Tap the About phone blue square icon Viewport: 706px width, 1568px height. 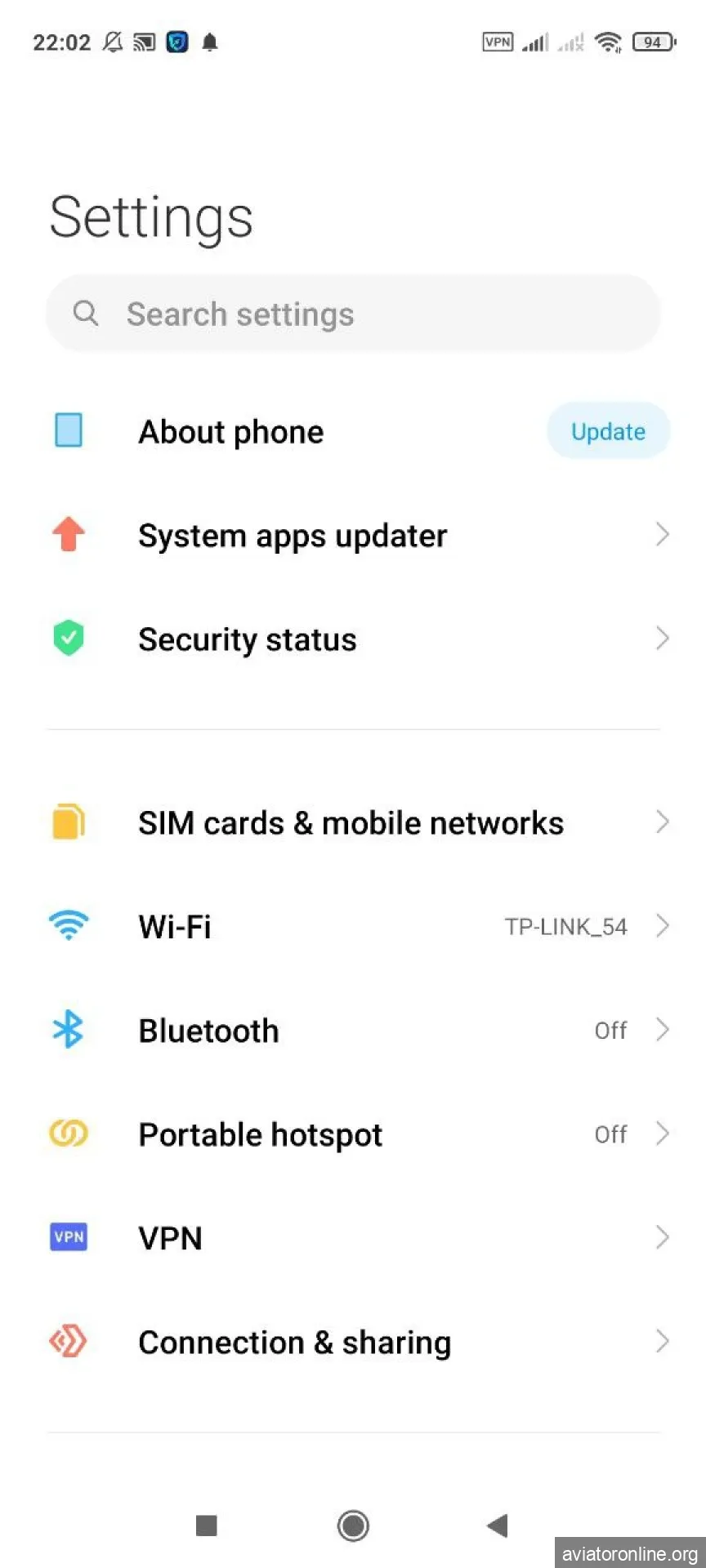point(68,430)
